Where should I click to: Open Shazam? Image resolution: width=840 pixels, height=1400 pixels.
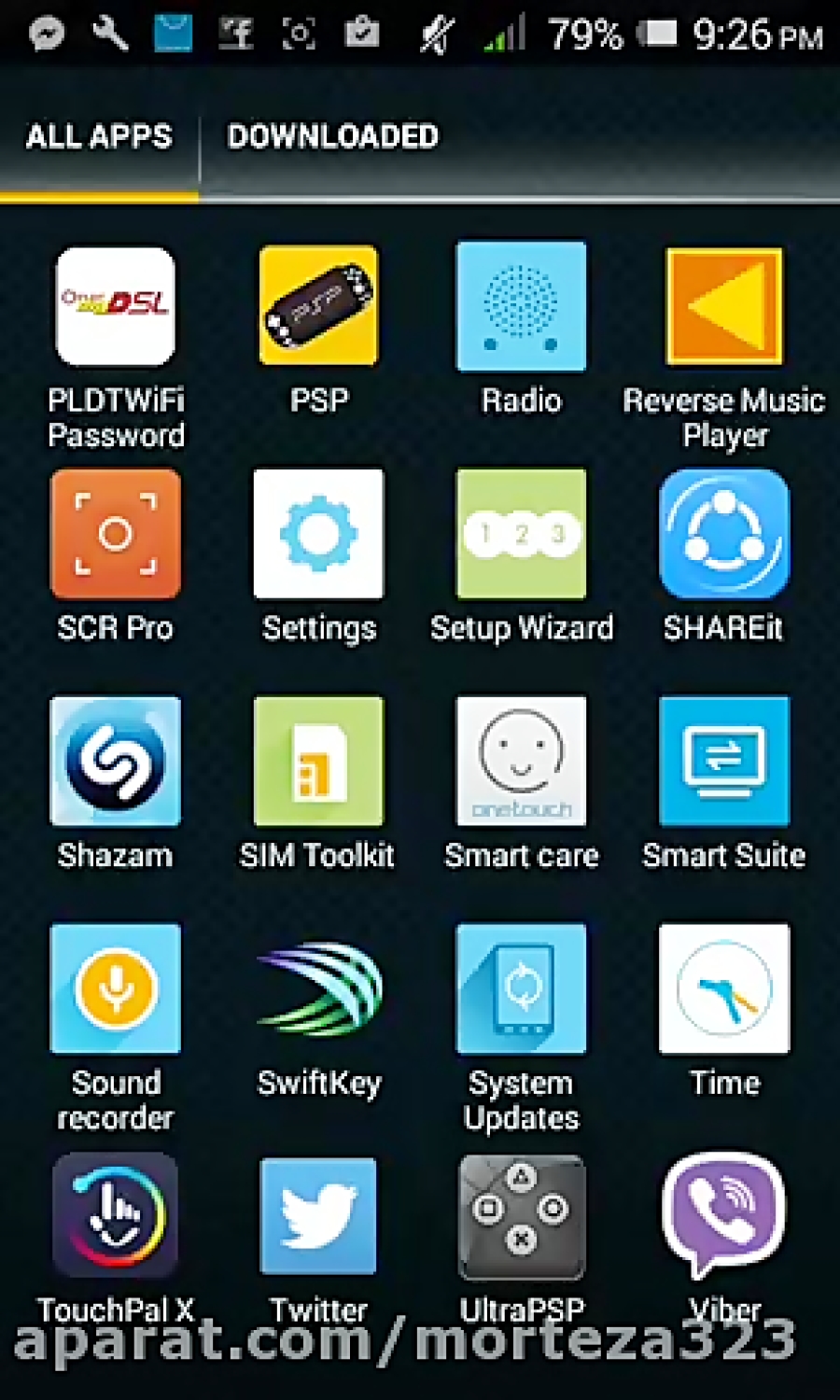(x=116, y=761)
